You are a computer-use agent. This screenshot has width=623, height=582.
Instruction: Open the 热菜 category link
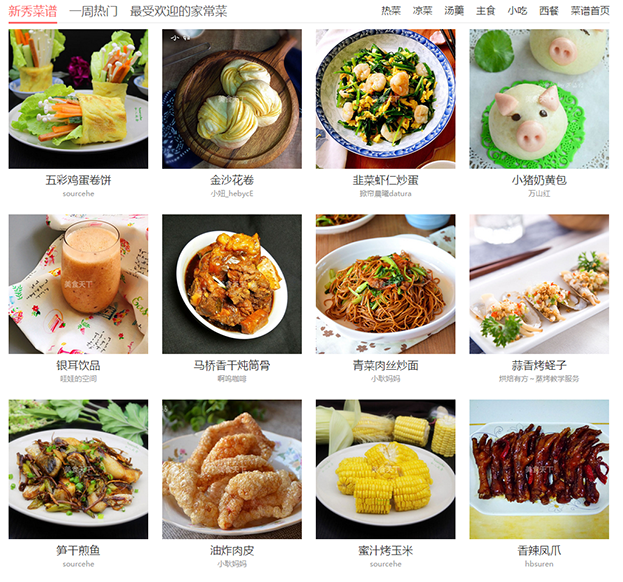[x=391, y=11]
